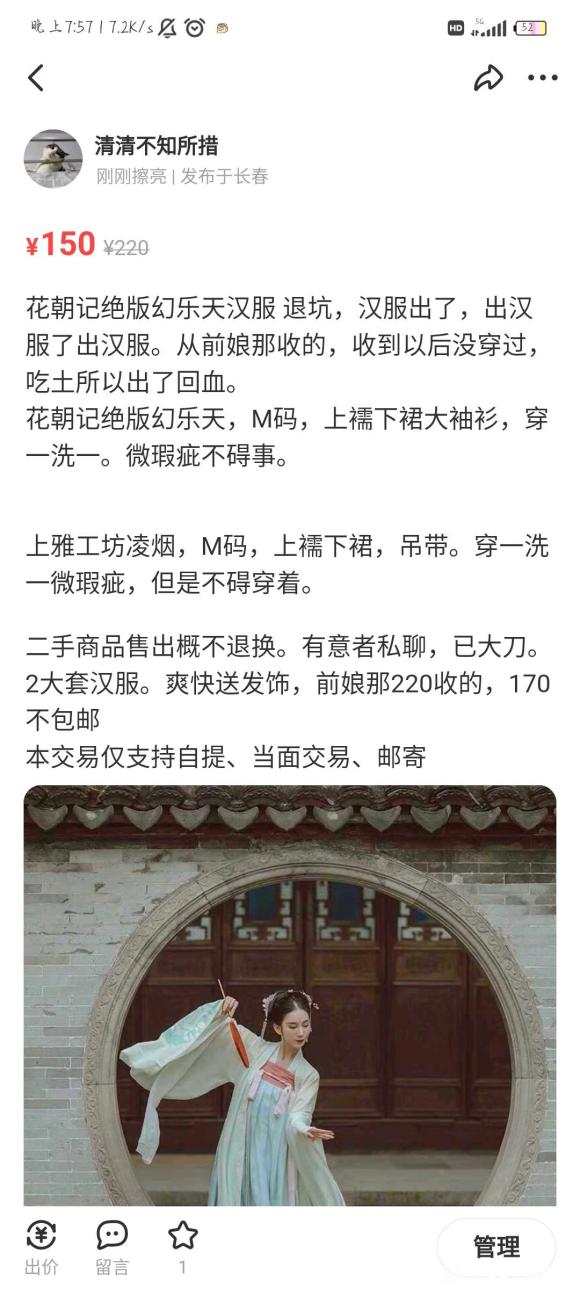This screenshot has height=1289, width=580.
Task: Open the hanfu product photo
Action: [290, 995]
